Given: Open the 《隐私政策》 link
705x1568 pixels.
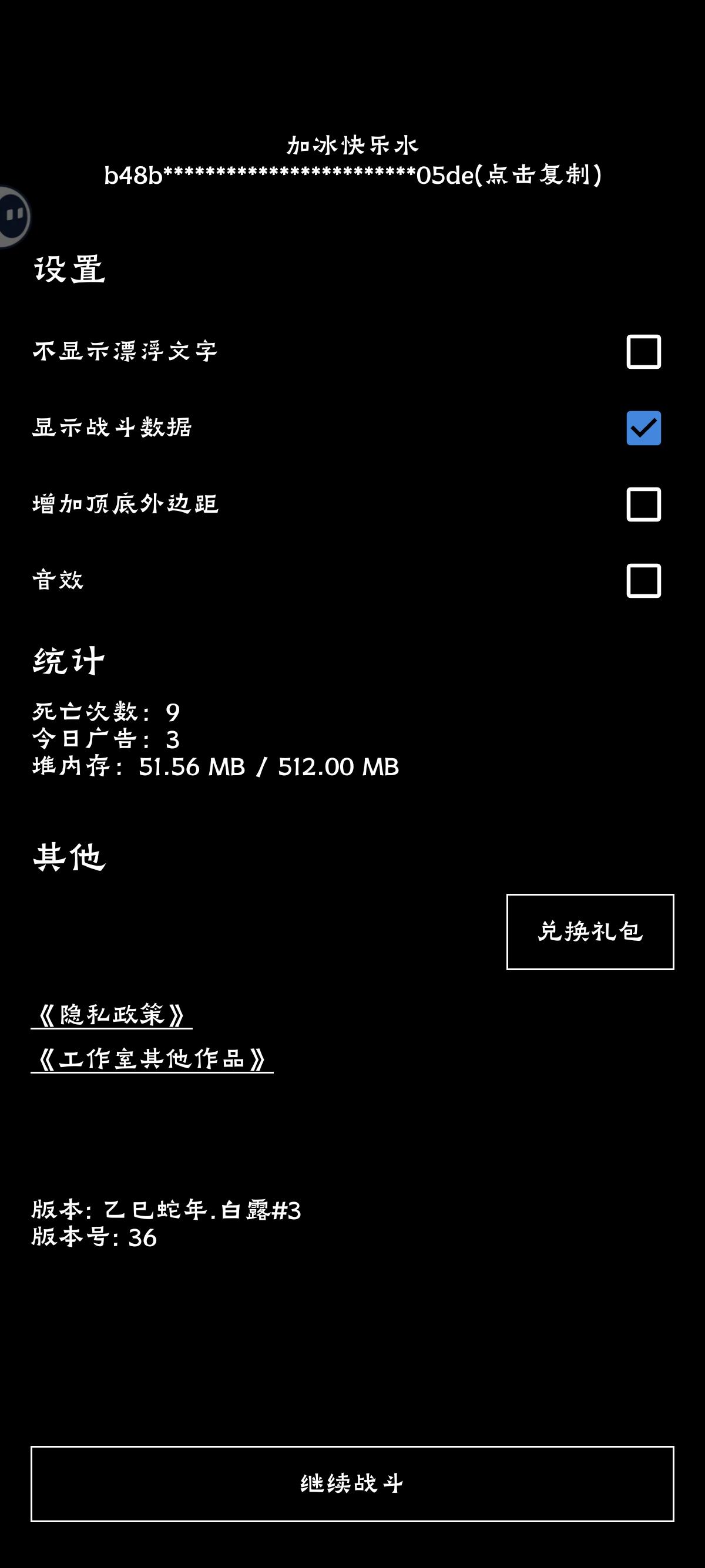Looking at the screenshot, I should (112, 1015).
